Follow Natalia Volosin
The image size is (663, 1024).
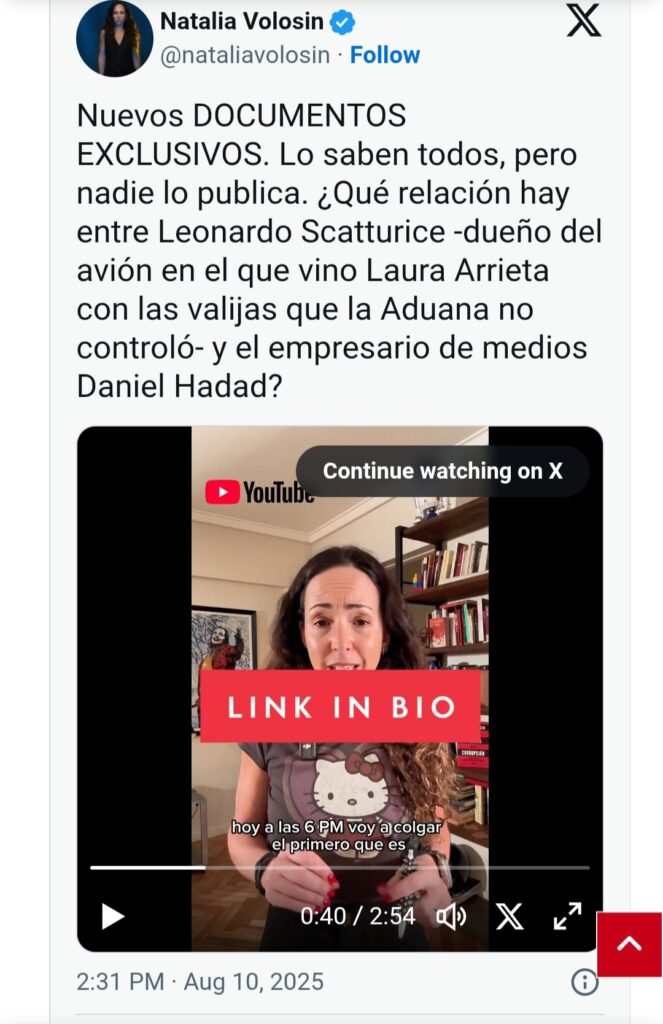click(x=385, y=55)
